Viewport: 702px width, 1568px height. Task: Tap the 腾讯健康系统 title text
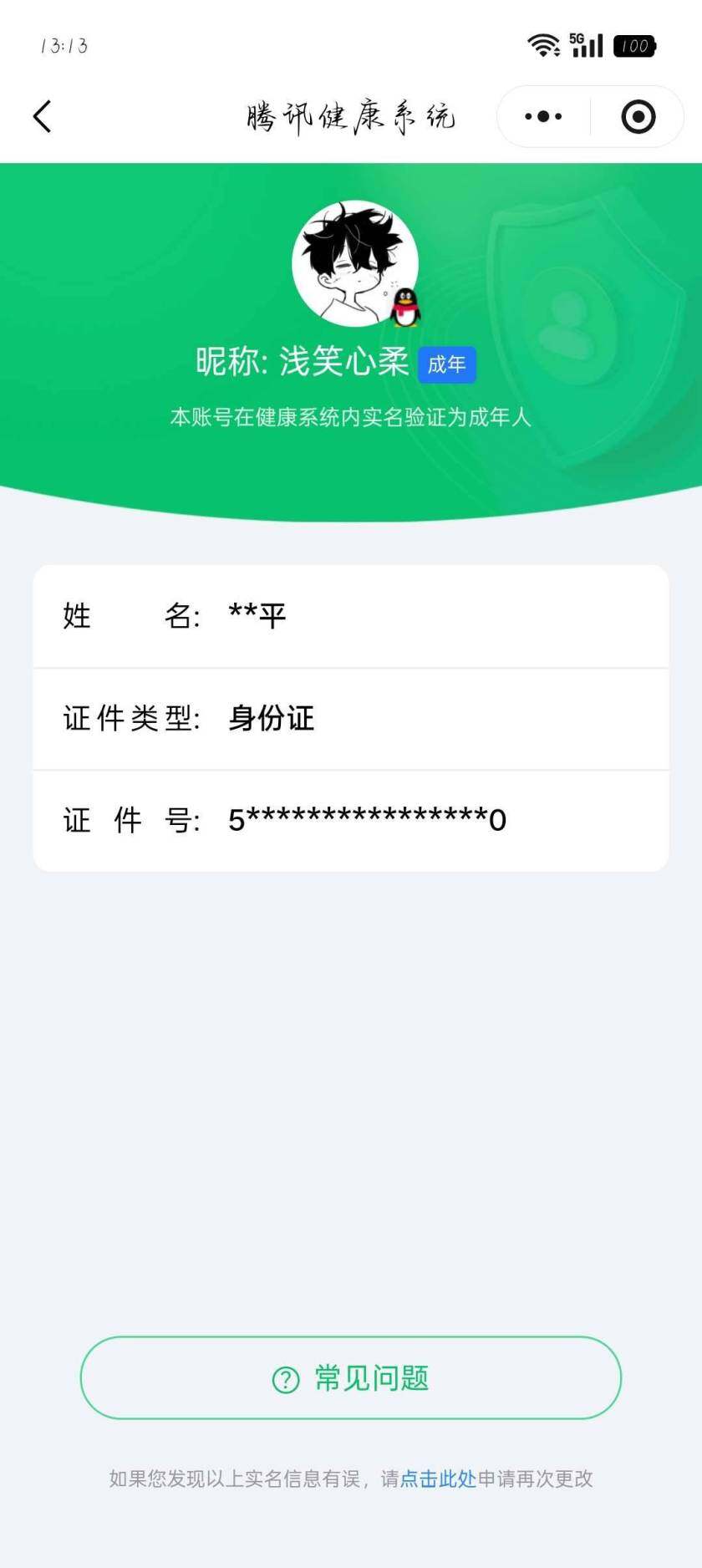point(351,116)
